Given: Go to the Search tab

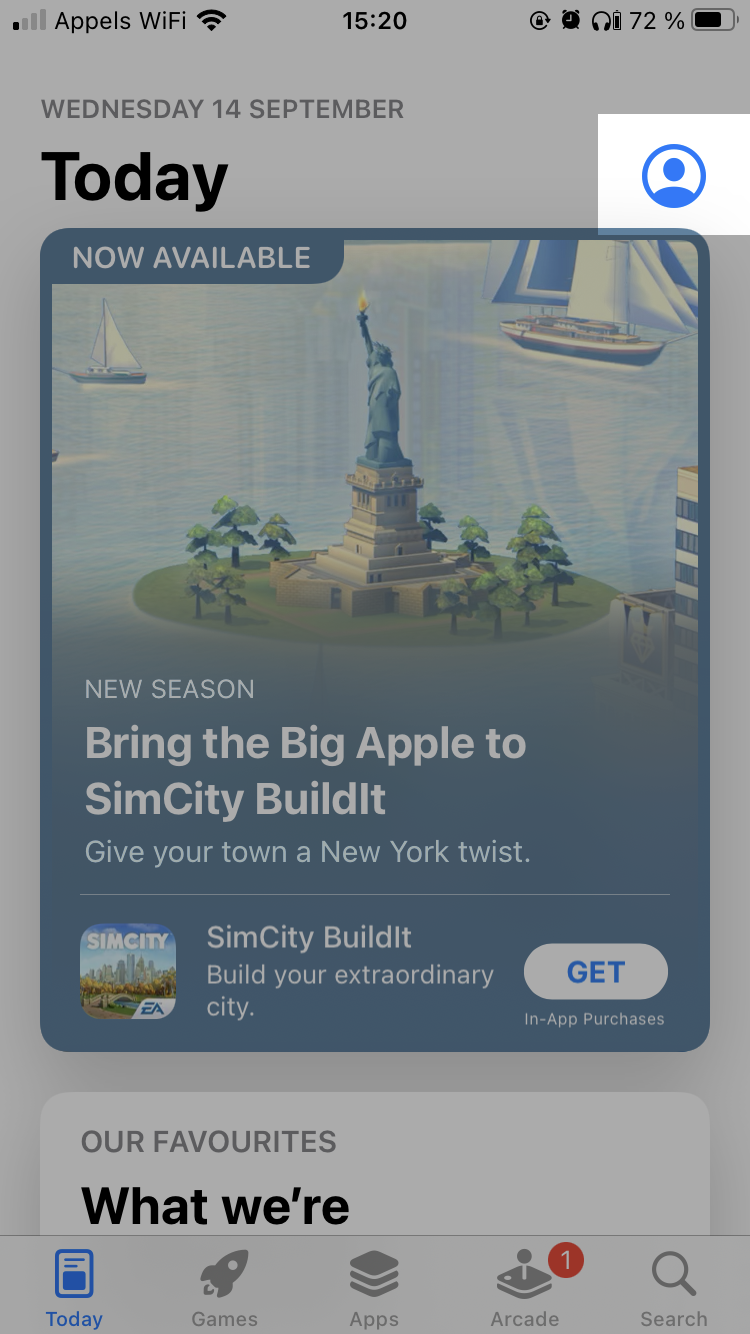Looking at the screenshot, I should pos(674,1289).
